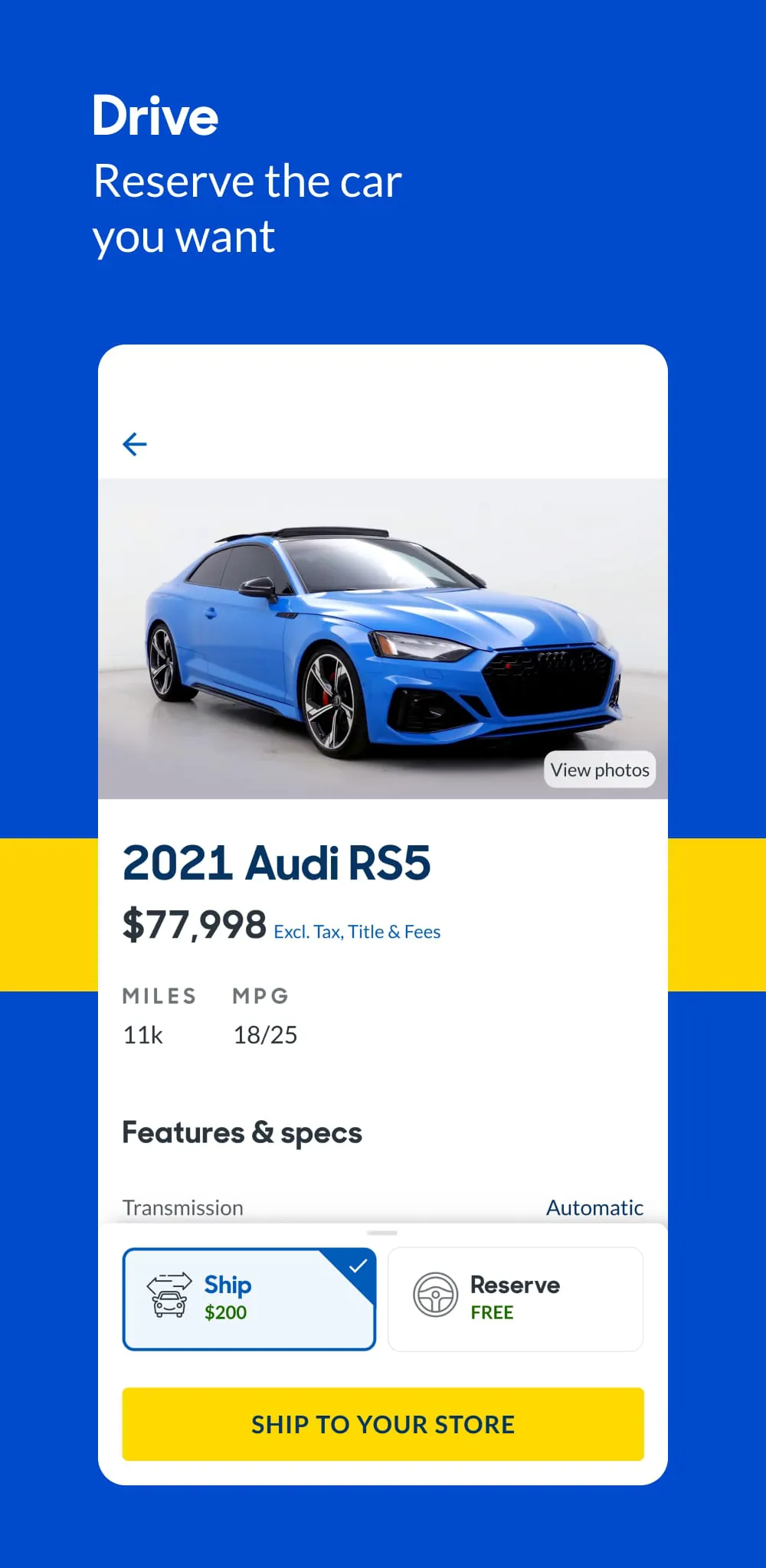The width and height of the screenshot is (766, 1568).
Task: Choose the Reserve FREE option
Action: pyautogui.click(x=515, y=1298)
